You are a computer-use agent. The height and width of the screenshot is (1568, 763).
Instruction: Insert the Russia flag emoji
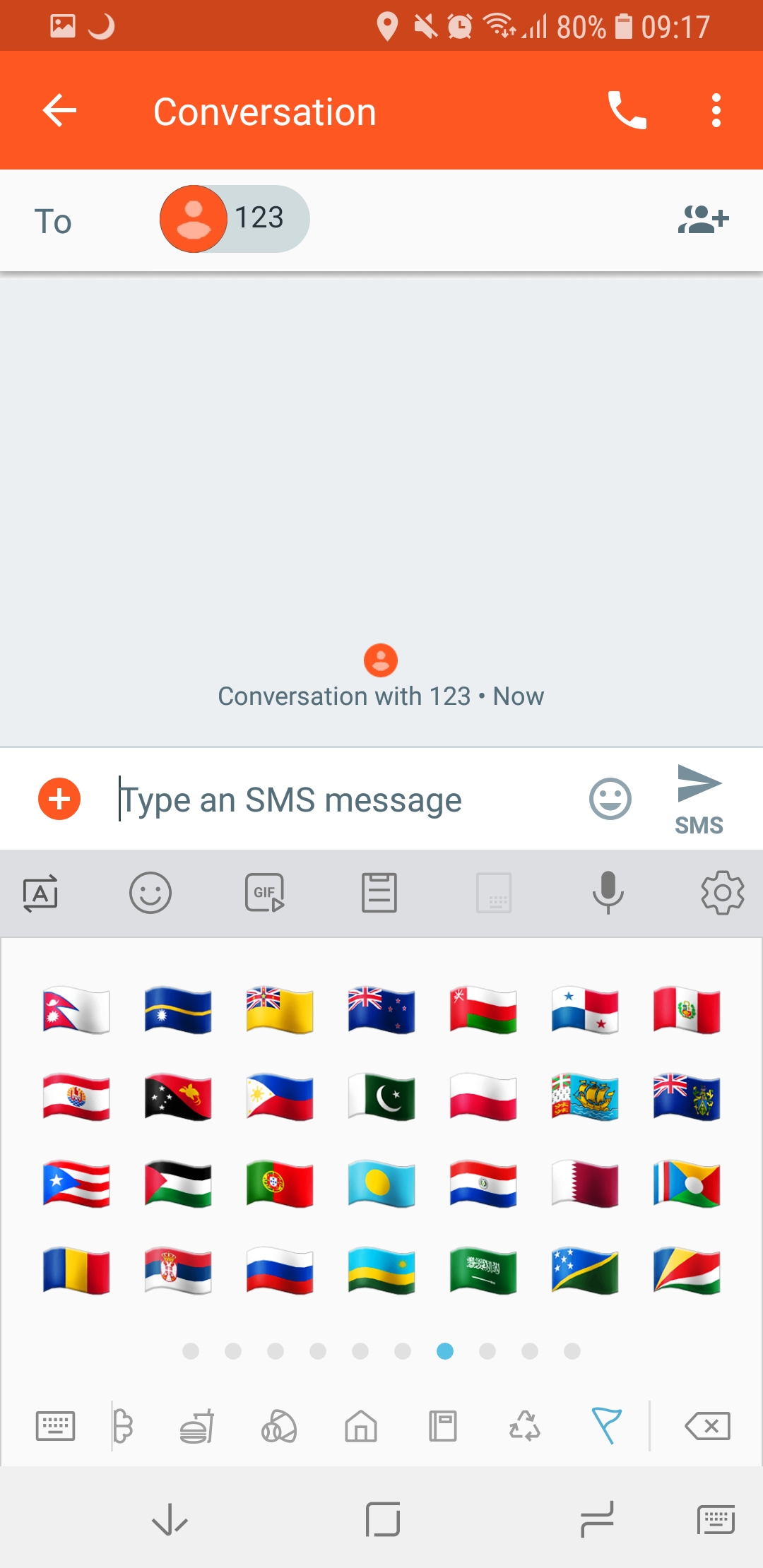[x=280, y=1271]
